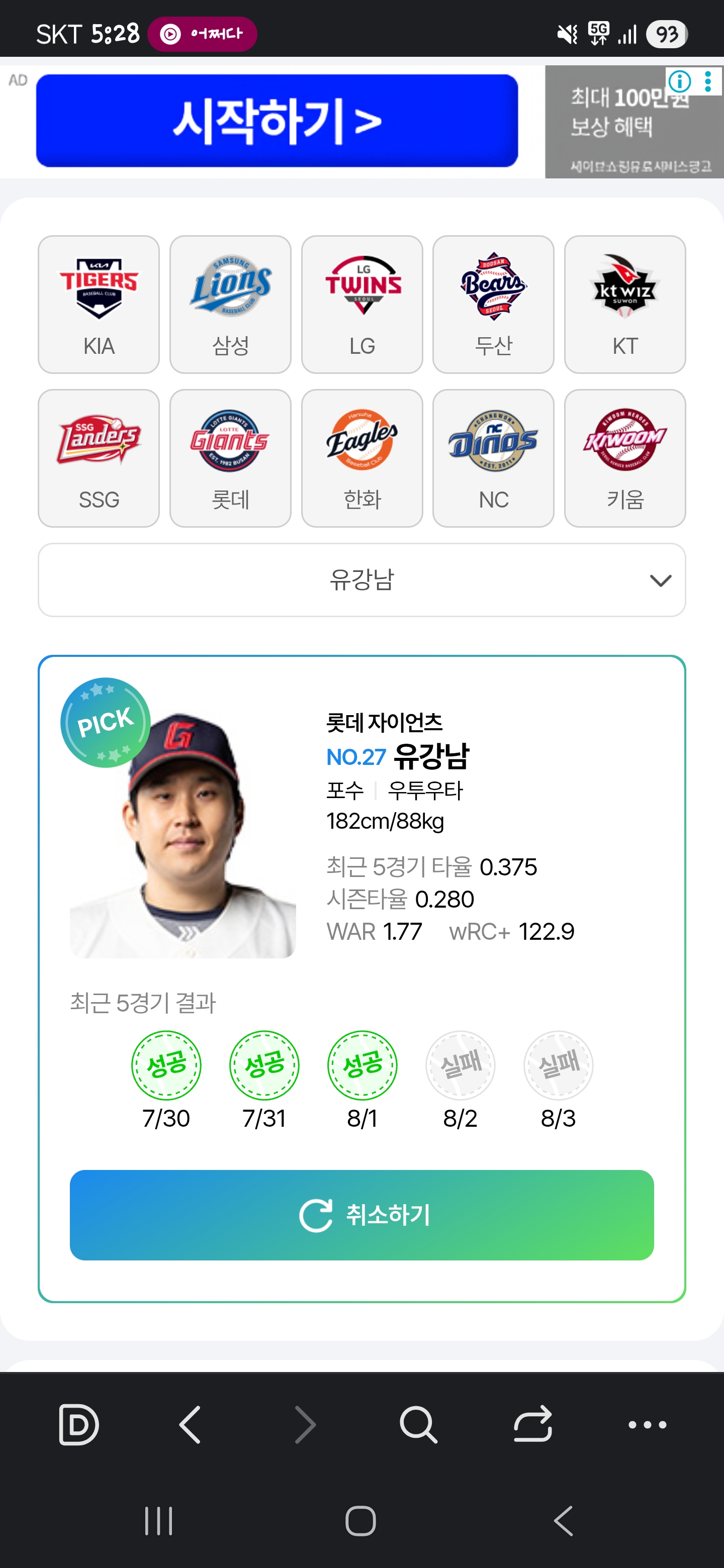Pick the 한화 Eagles team
Image resolution: width=724 pixels, height=1568 pixels.
point(361,458)
